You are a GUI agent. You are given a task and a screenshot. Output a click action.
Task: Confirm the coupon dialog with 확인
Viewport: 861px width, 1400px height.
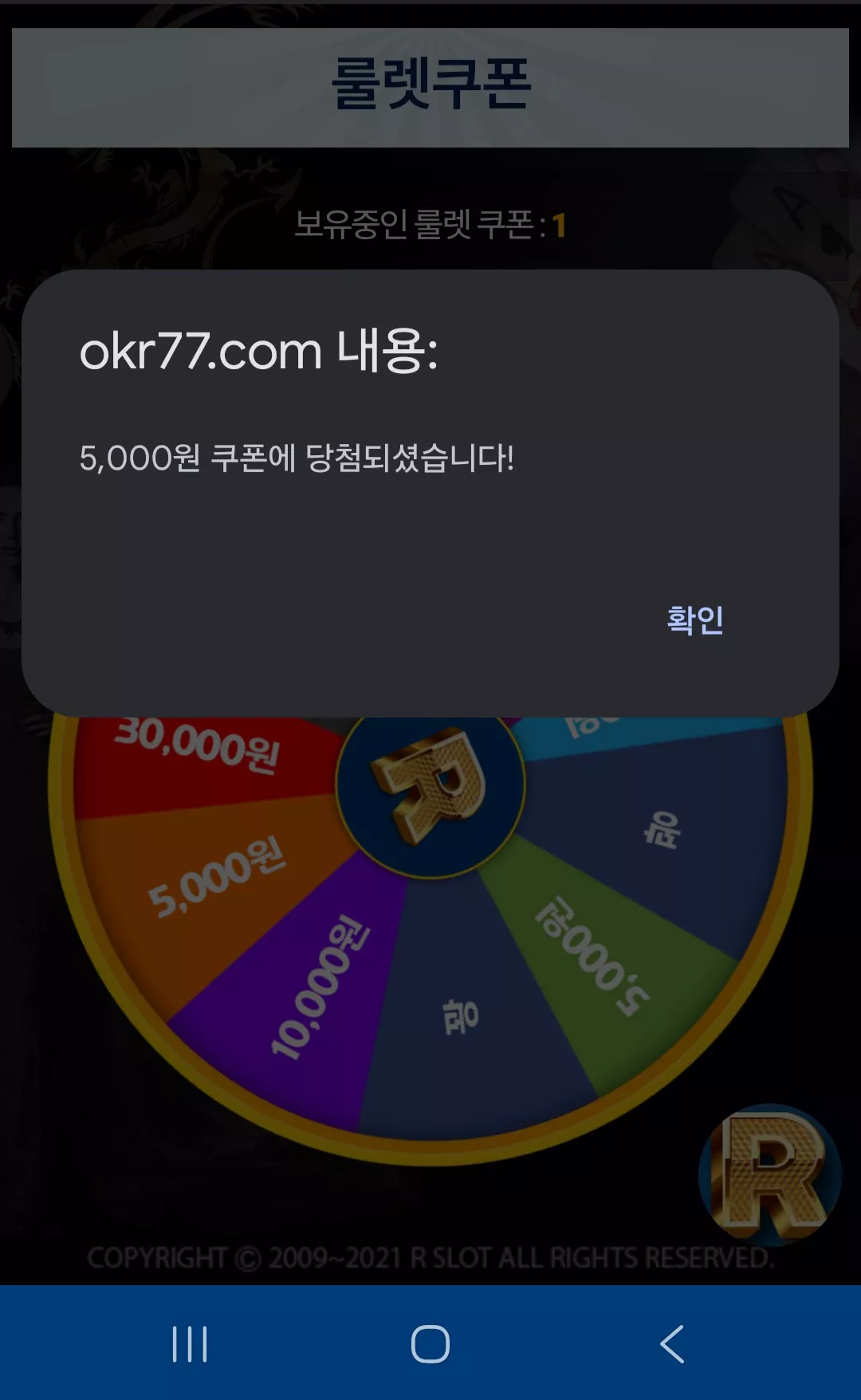695,619
